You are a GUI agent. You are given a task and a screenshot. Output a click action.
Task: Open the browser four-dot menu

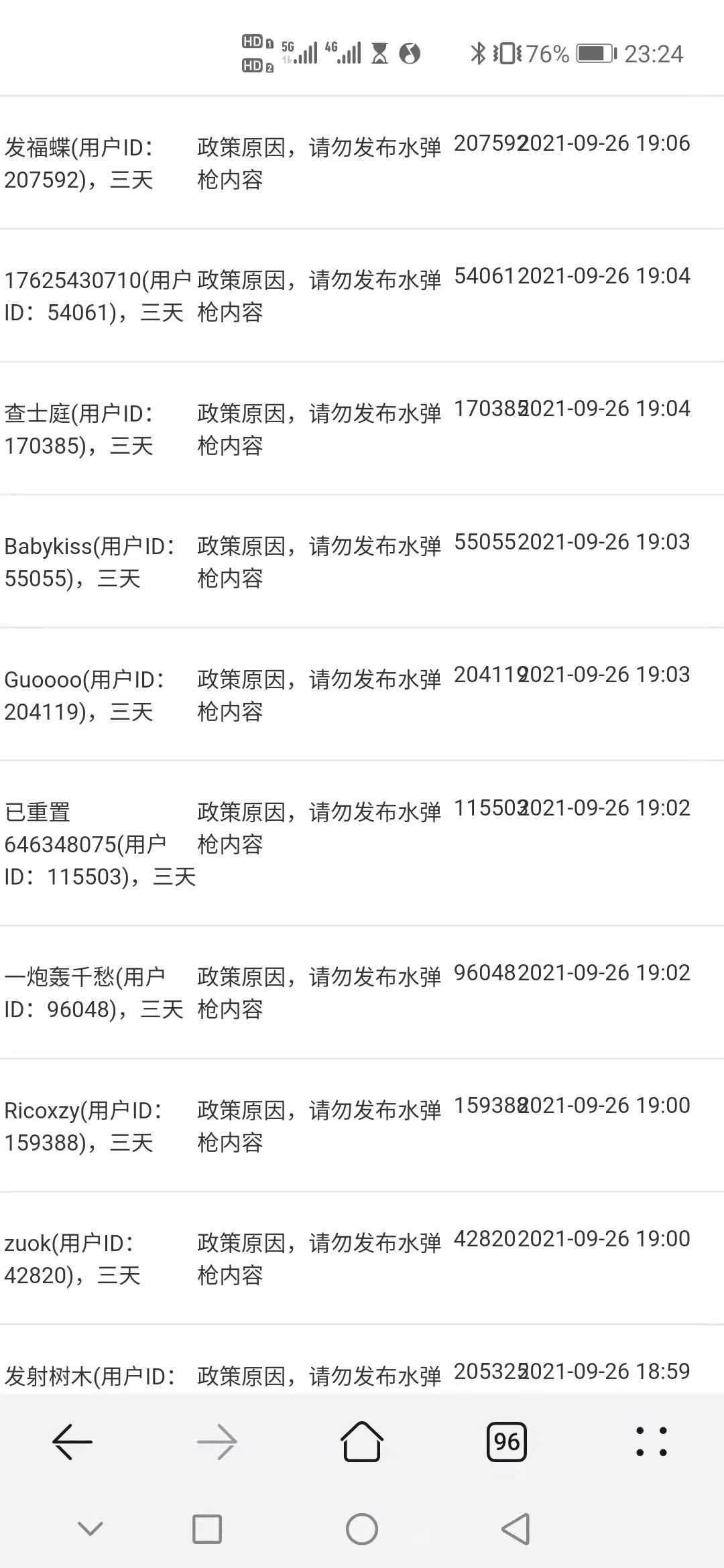tap(652, 1441)
